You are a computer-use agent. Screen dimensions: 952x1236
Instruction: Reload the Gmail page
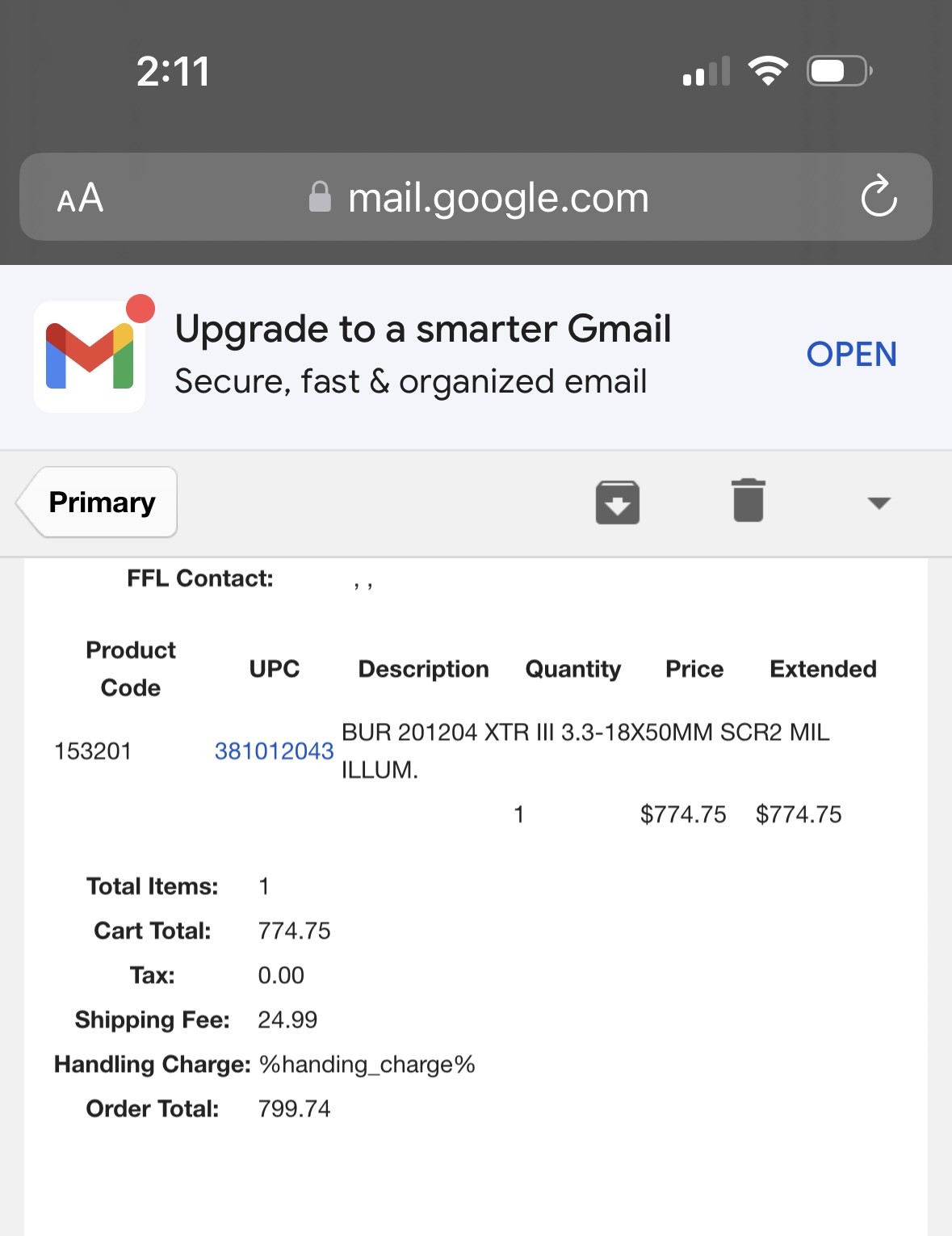[x=879, y=196]
